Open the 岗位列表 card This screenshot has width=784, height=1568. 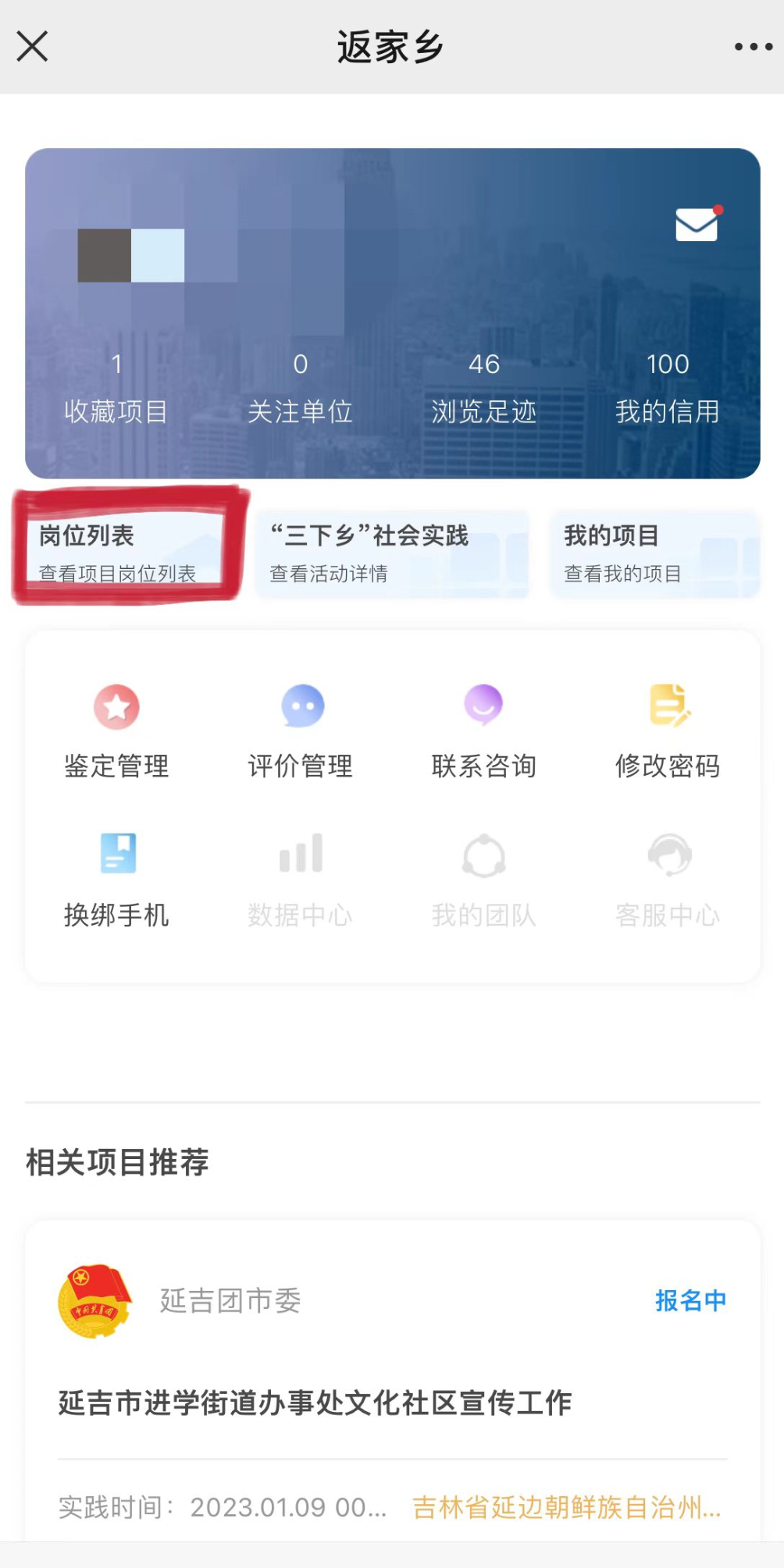click(x=125, y=553)
